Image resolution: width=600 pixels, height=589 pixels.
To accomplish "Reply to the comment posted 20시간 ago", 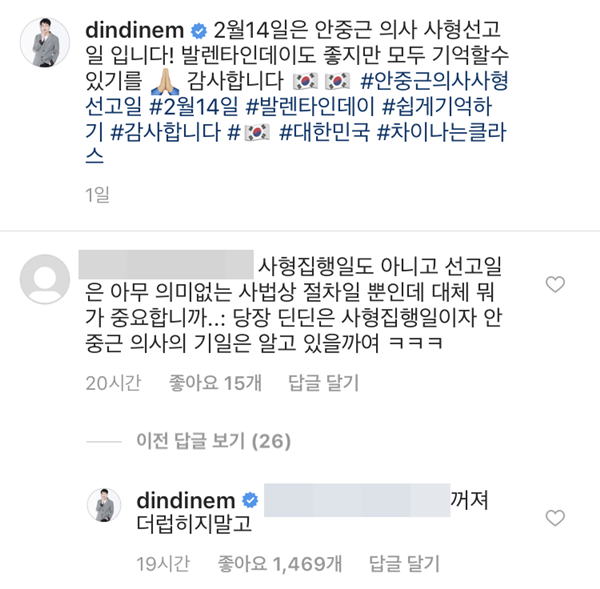I will (324, 383).
